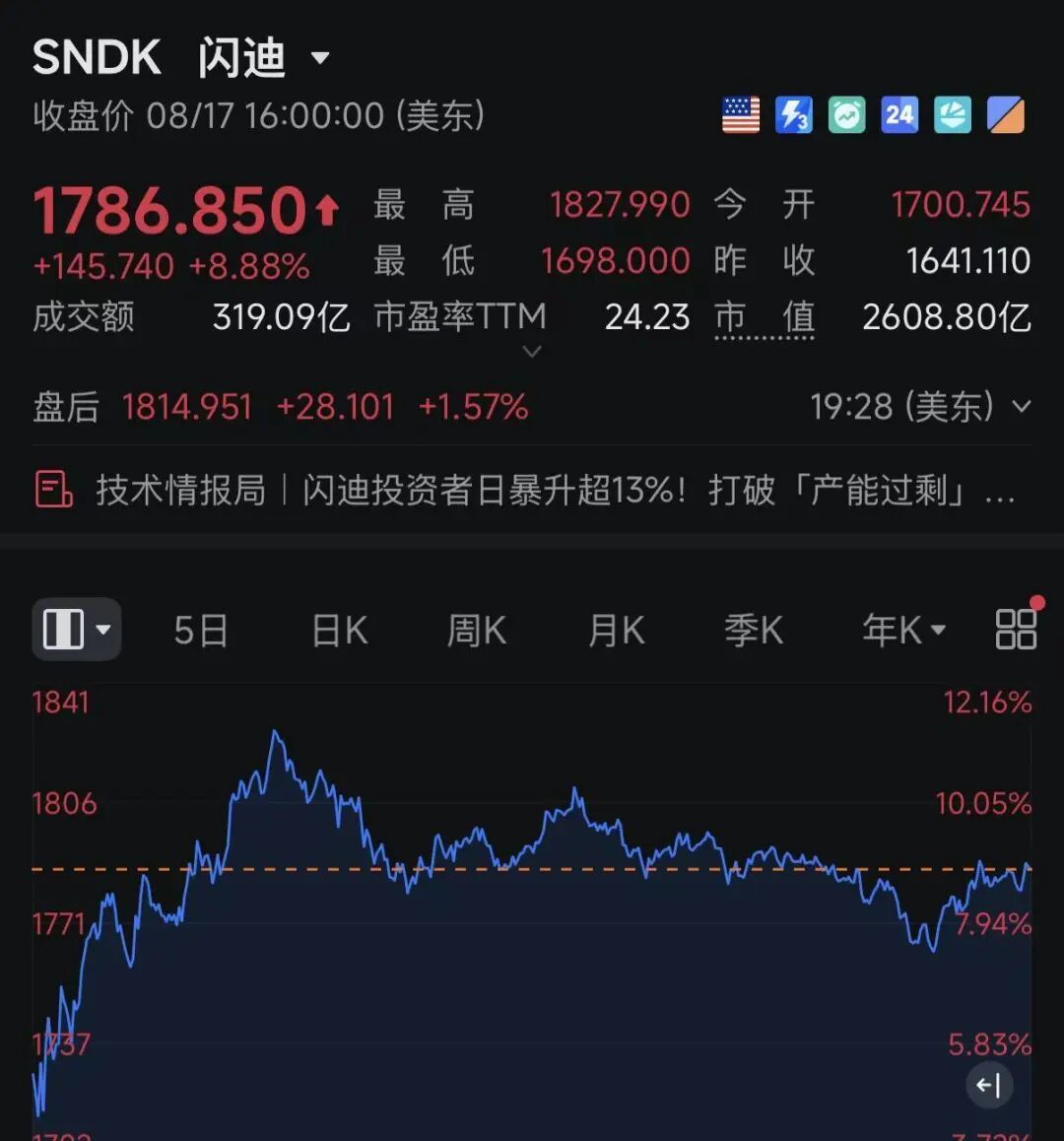Tap the green alarm clock icon
This screenshot has height=1141, width=1064.
[846, 115]
